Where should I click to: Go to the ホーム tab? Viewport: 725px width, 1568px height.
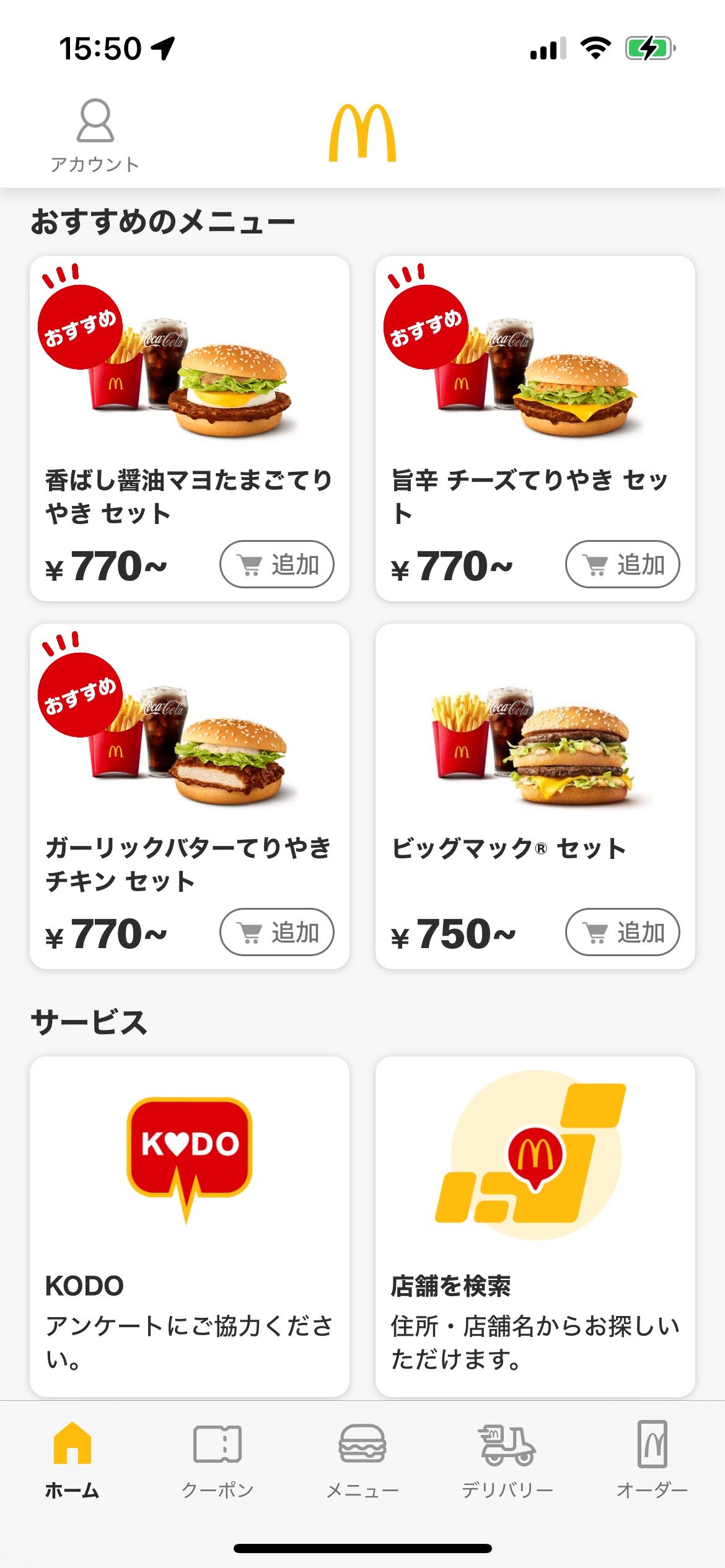(x=72, y=1458)
